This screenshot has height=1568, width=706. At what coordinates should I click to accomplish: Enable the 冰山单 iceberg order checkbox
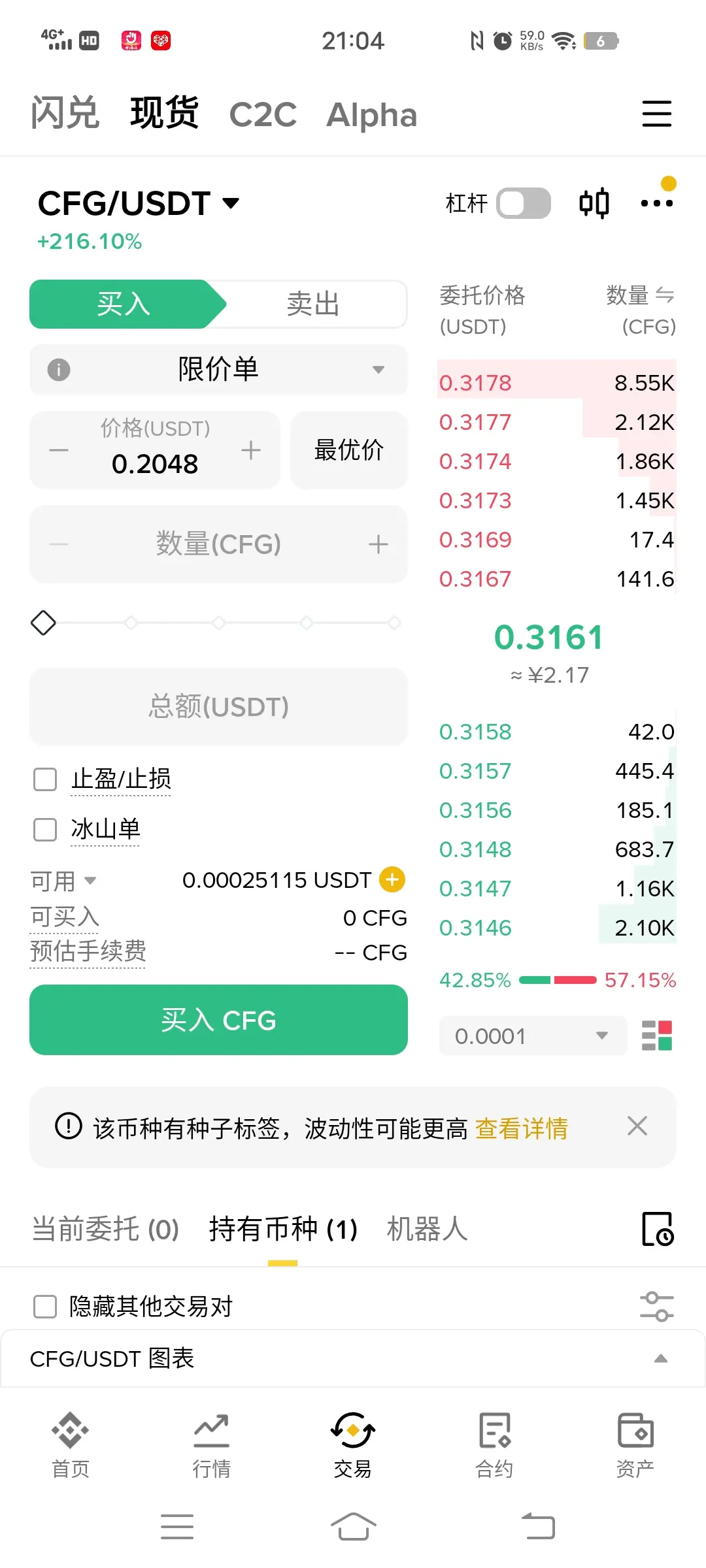[45, 830]
